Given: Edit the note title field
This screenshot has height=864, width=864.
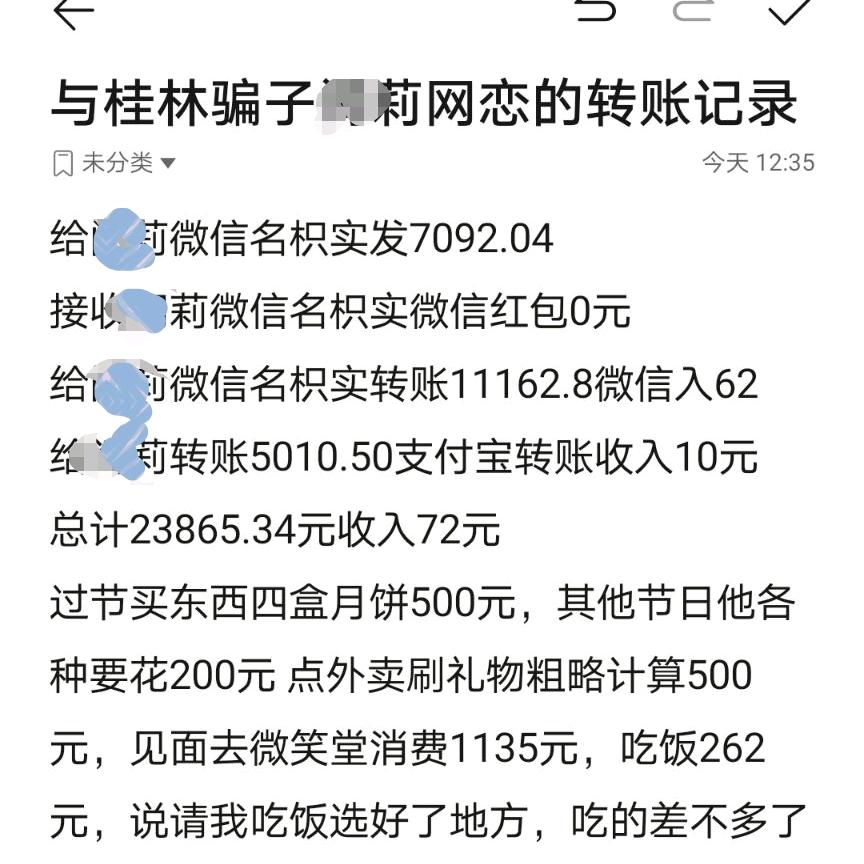Looking at the screenshot, I should (x=424, y=102).
